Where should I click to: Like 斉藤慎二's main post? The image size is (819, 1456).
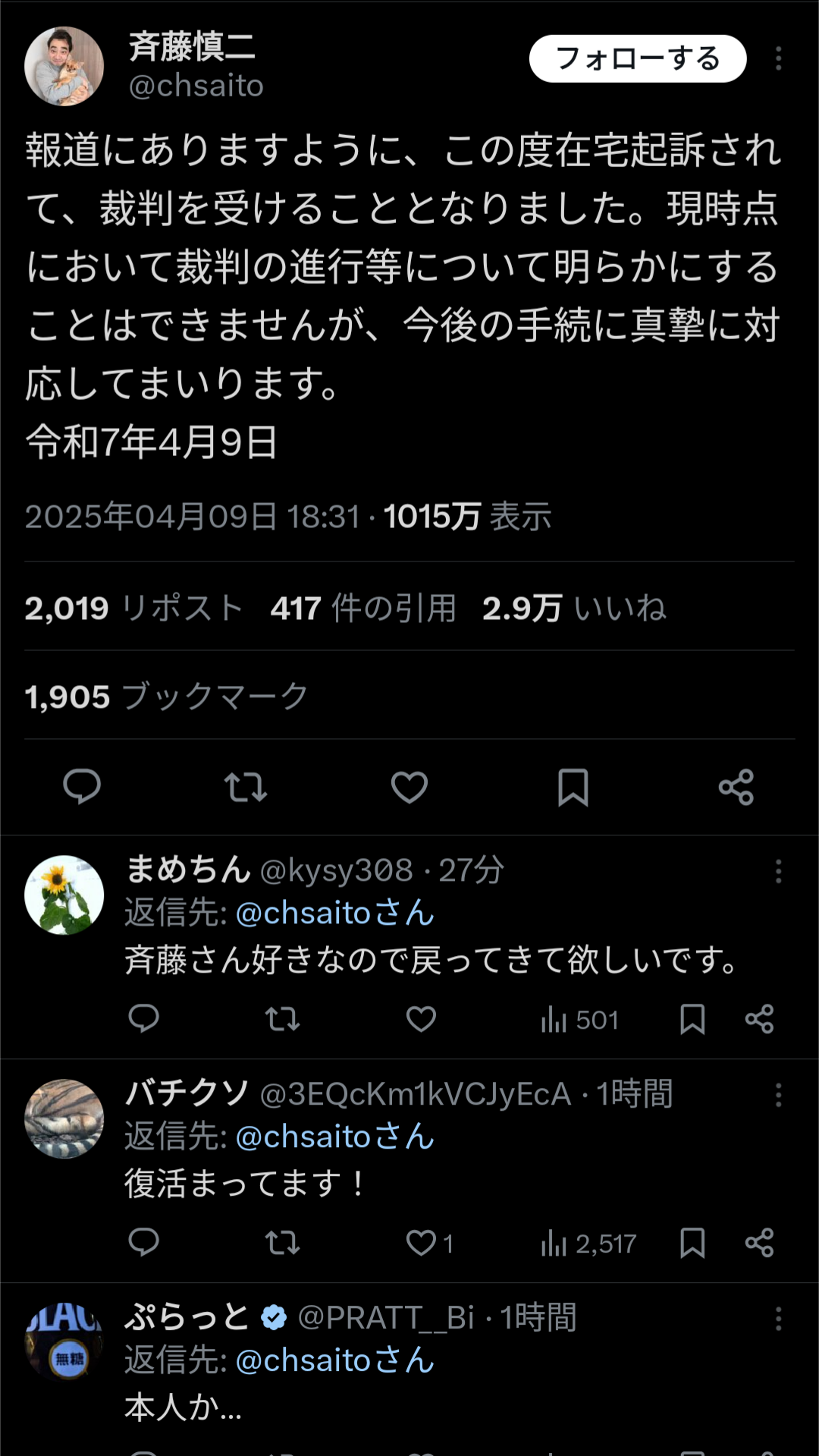pos(409,787)
